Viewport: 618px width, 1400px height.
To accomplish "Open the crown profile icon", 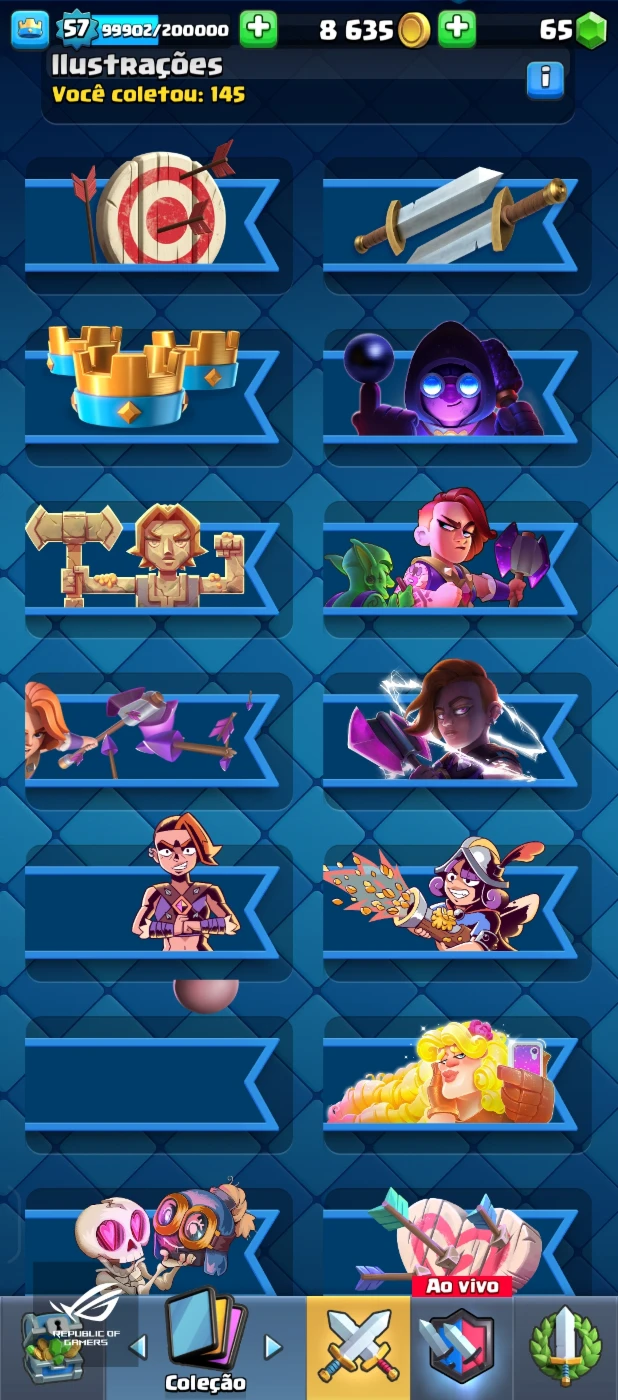I will [x=30, y=29].
